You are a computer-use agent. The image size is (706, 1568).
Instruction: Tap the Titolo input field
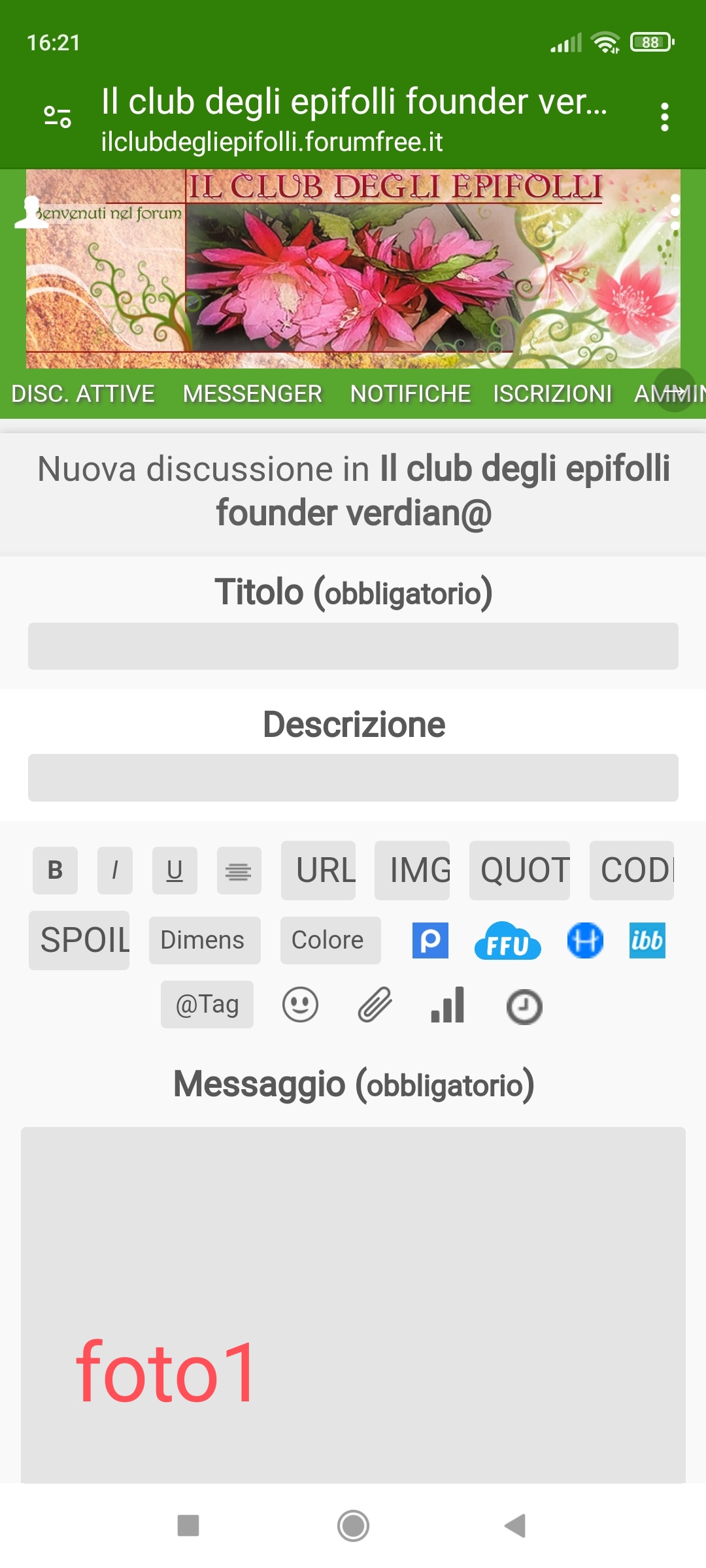click(353, 646)
